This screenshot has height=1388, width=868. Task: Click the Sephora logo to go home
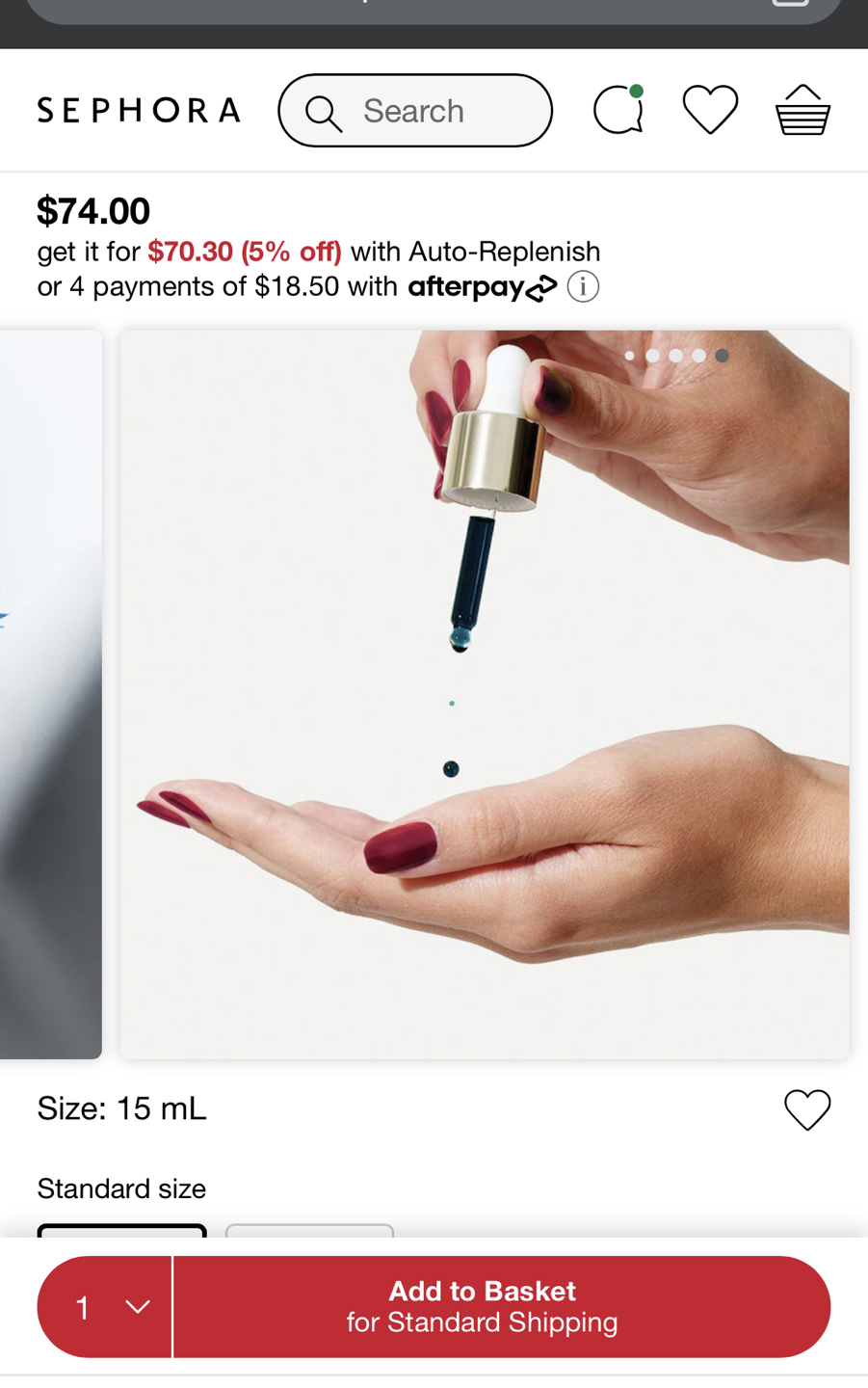click(138, 110)
